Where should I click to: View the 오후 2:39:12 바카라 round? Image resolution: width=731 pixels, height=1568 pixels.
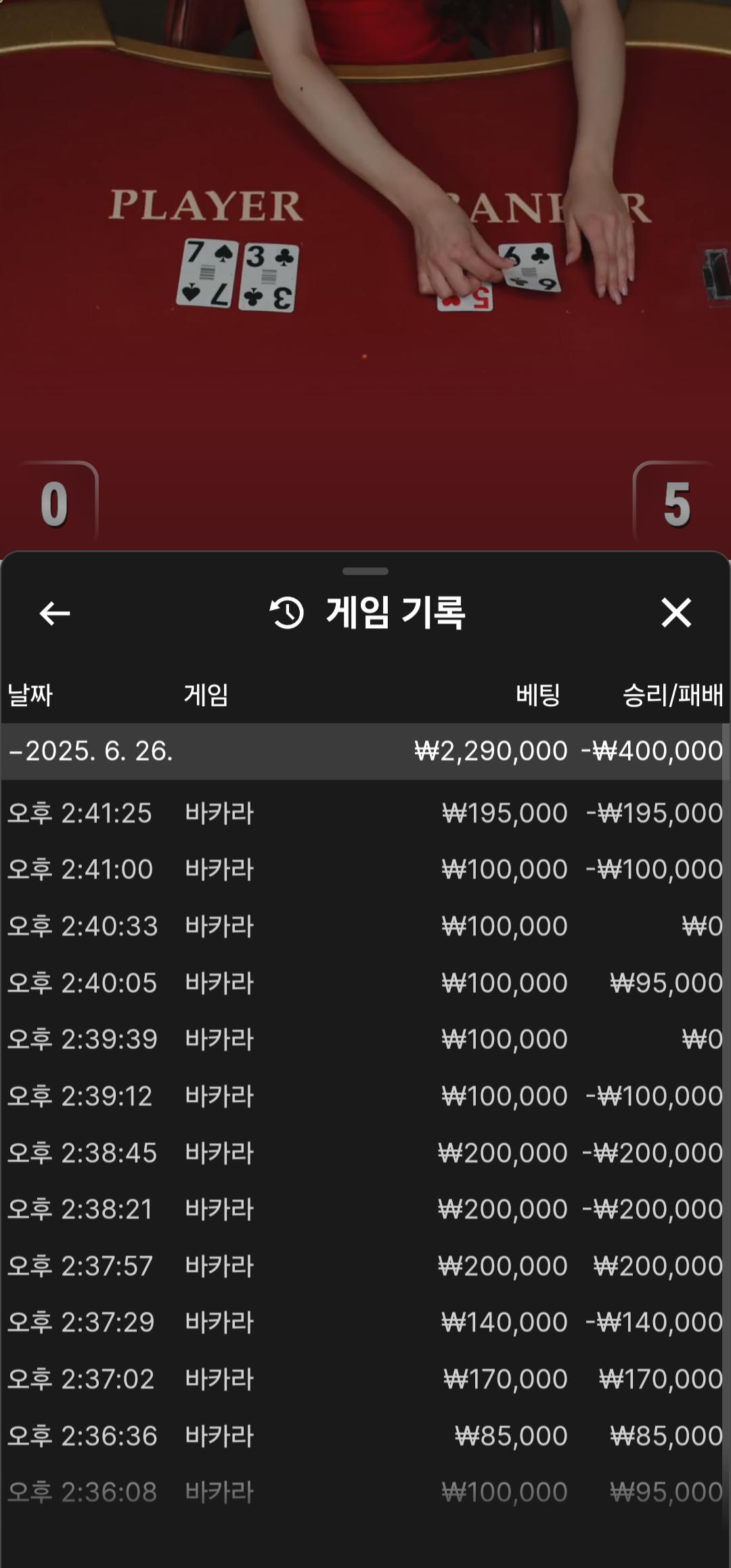click(365, 1096)
